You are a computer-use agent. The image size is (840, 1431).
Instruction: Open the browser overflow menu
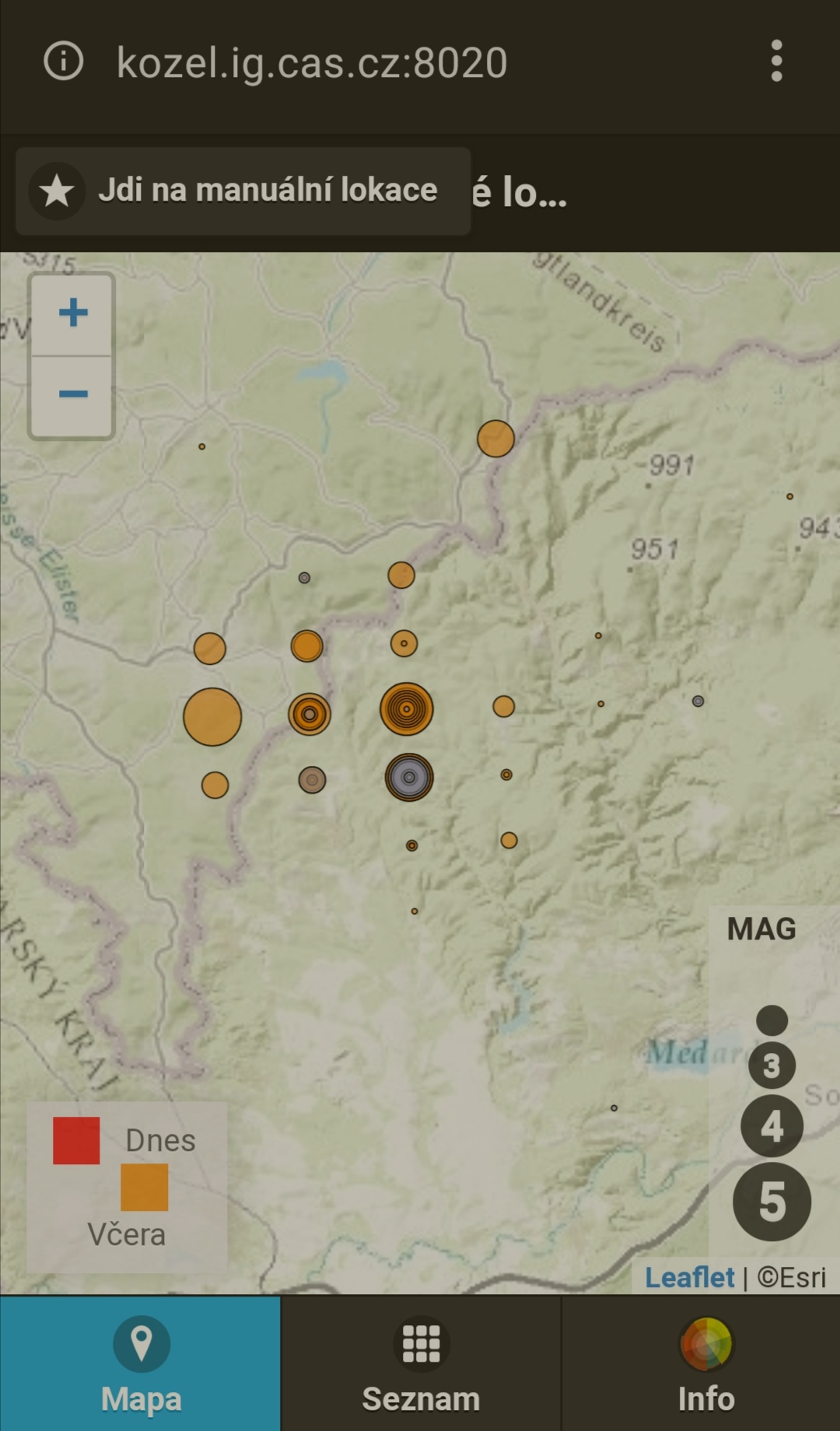pyautogui.click(x=776, y=61)
